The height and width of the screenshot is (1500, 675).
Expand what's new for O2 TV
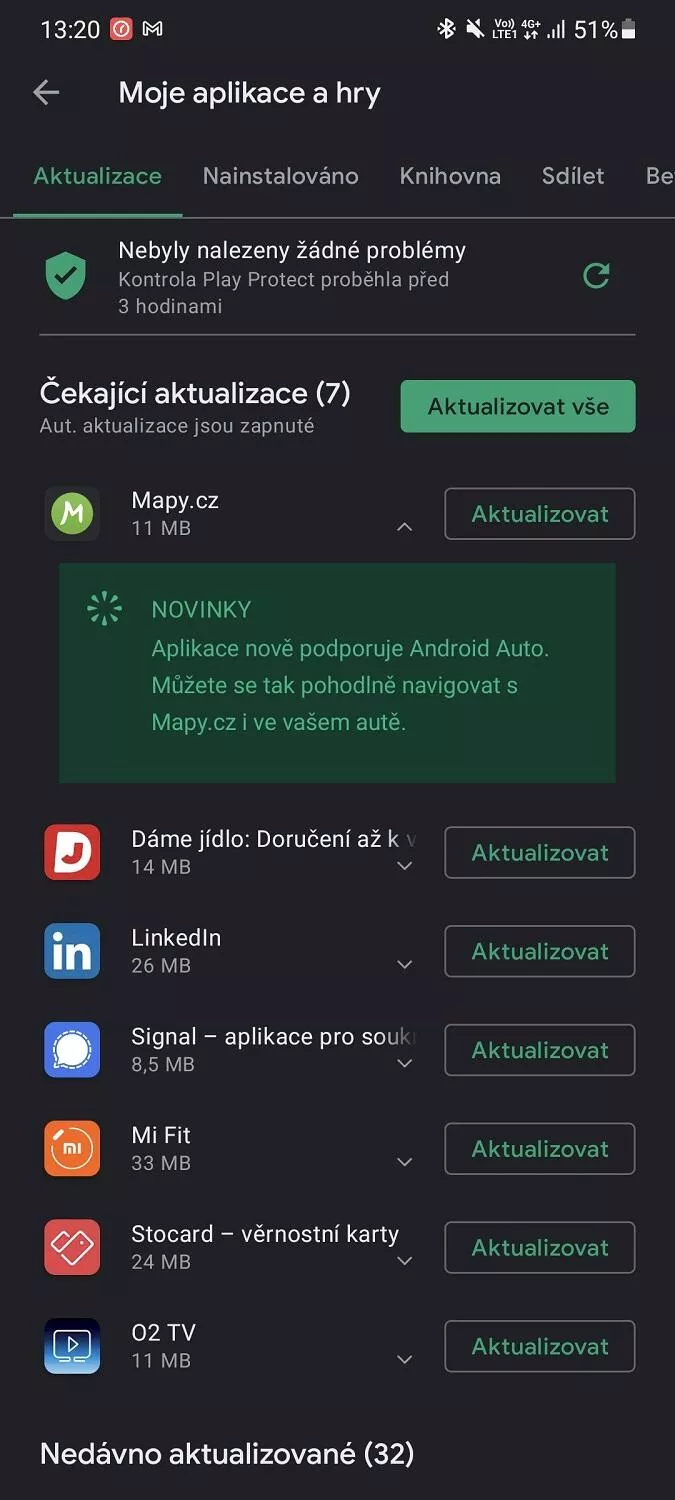[404, 1360]
